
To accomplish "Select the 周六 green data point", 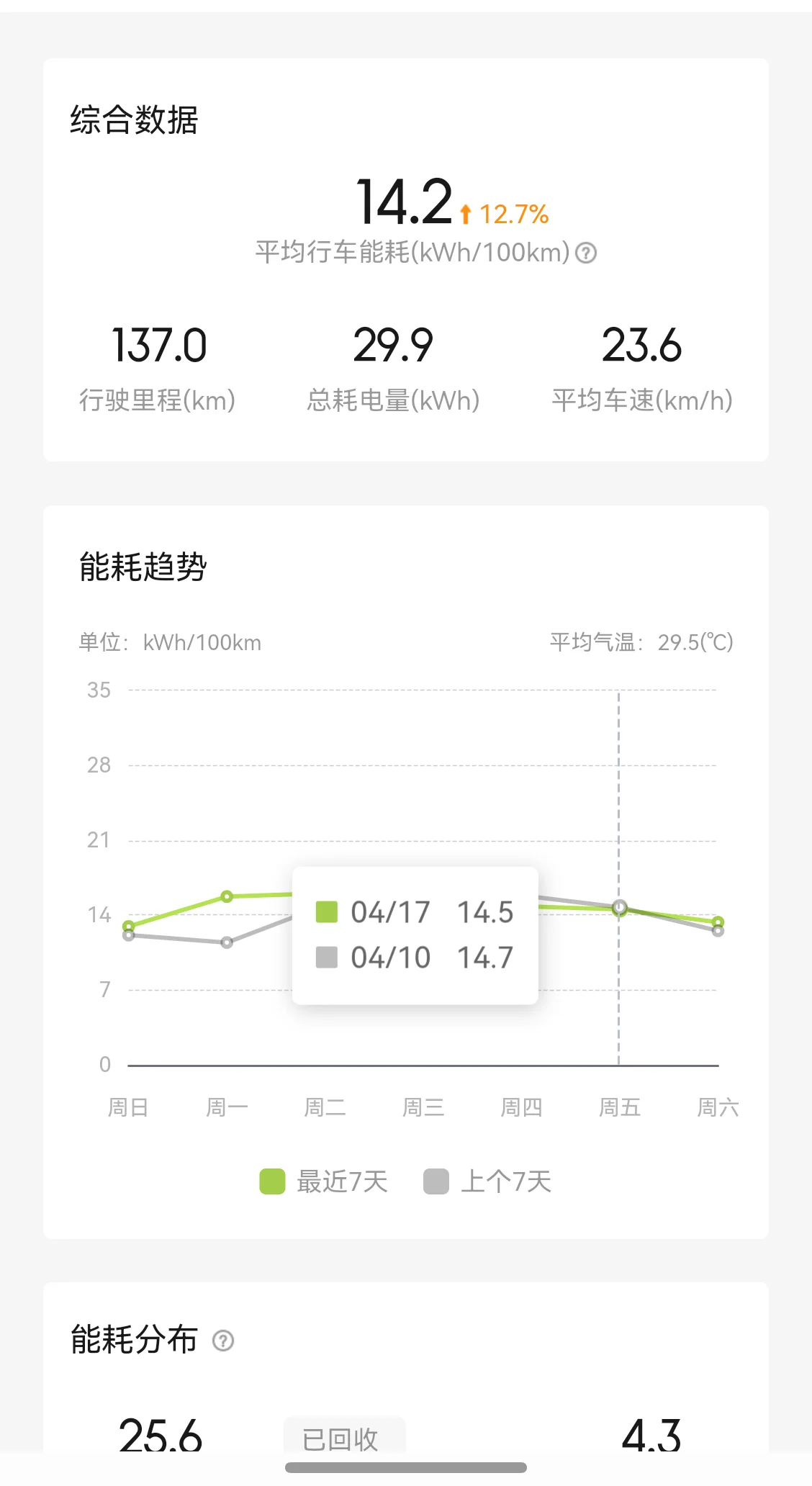I will [718, 922].
